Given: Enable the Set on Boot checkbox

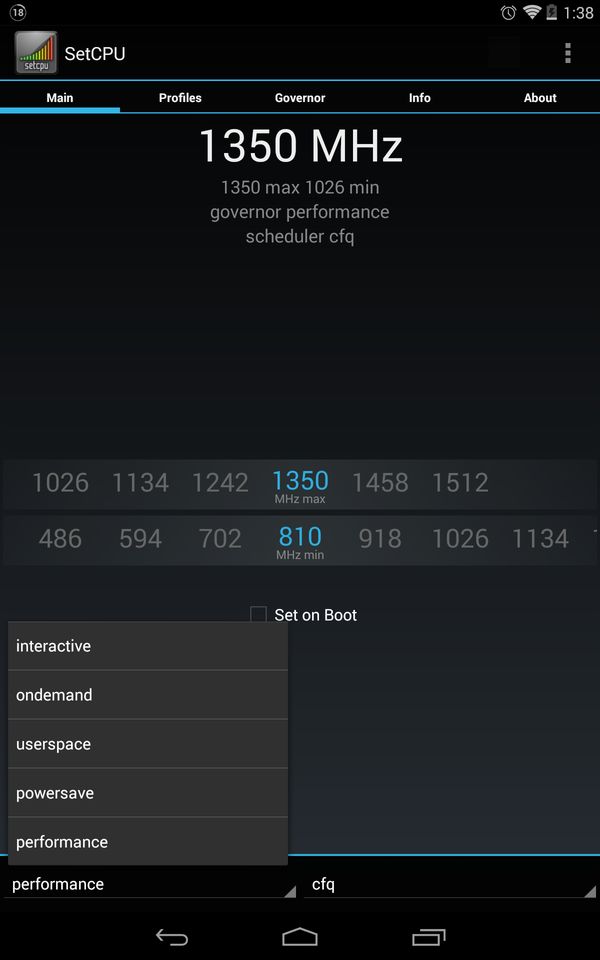Looking at the screenshot, I should pos(259,615).
